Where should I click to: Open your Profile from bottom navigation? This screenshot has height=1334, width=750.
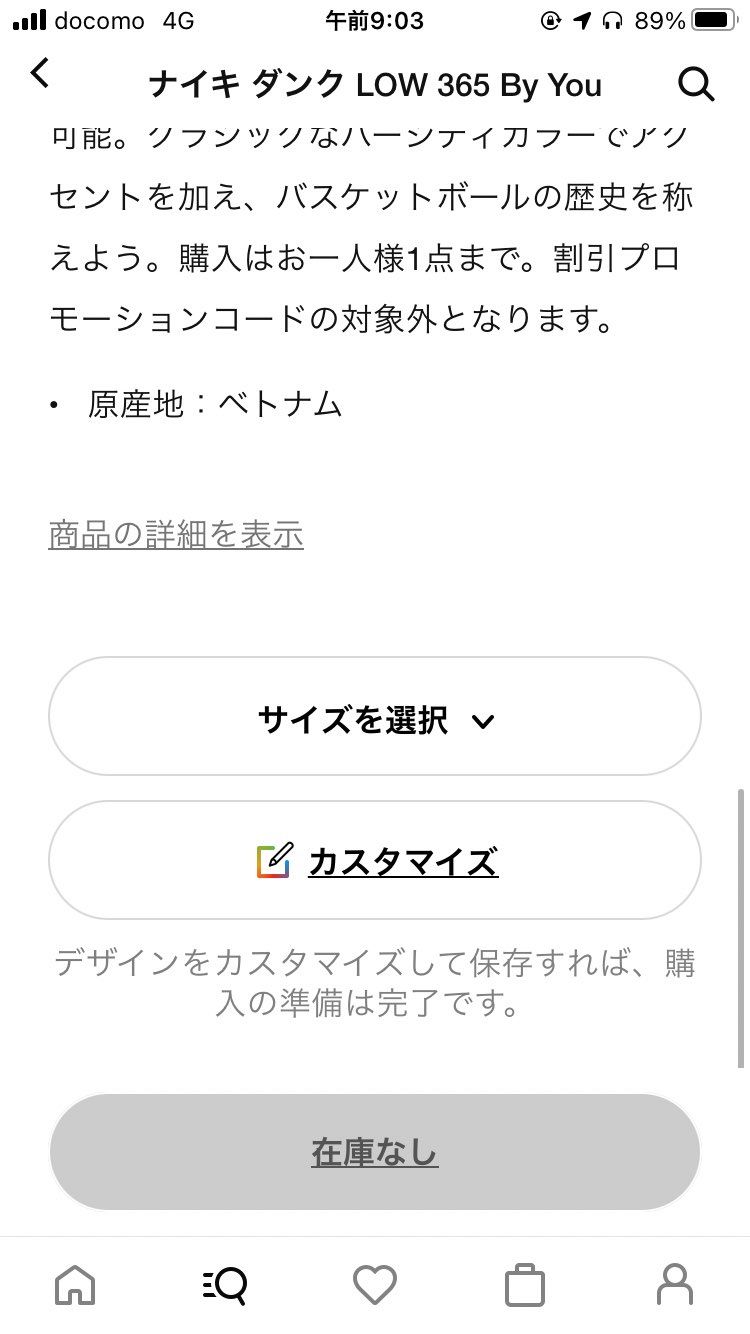click(x=675, y=1287)
